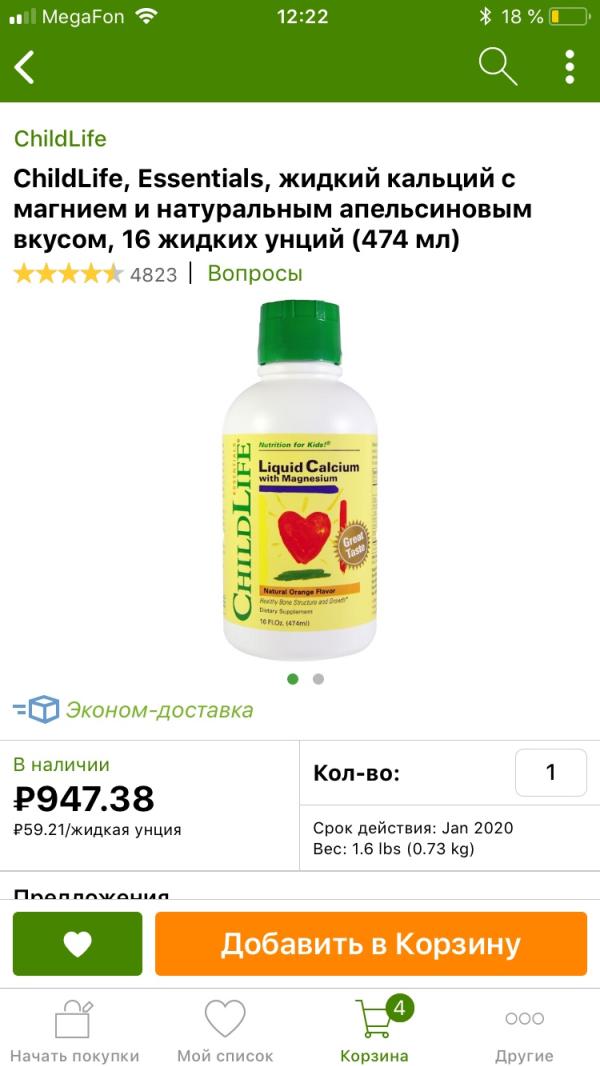Switch to the Начать покупки tab
Image resolution: width=600 pixels, height=1066 pixels.
(73, 1031)
